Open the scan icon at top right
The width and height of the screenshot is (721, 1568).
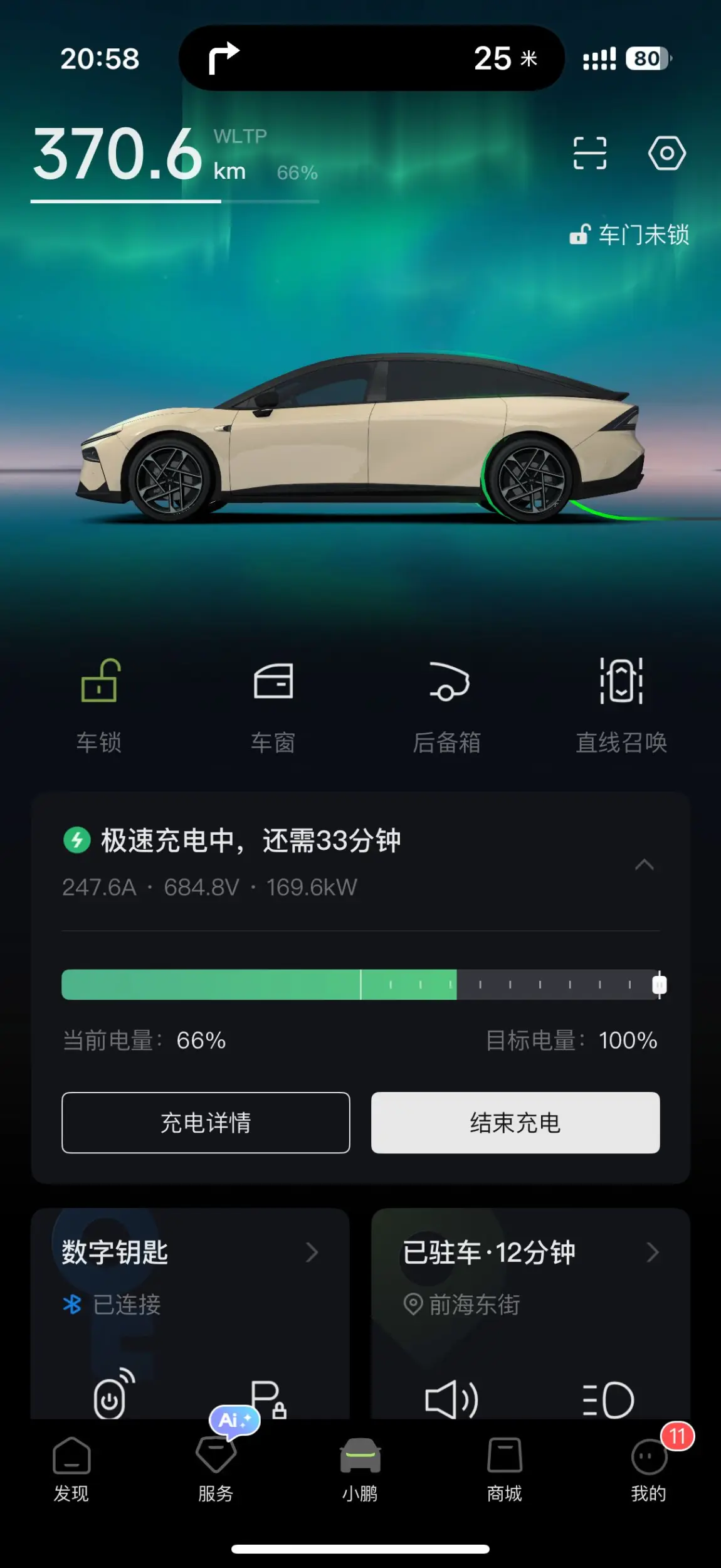(x=589, y=153)
